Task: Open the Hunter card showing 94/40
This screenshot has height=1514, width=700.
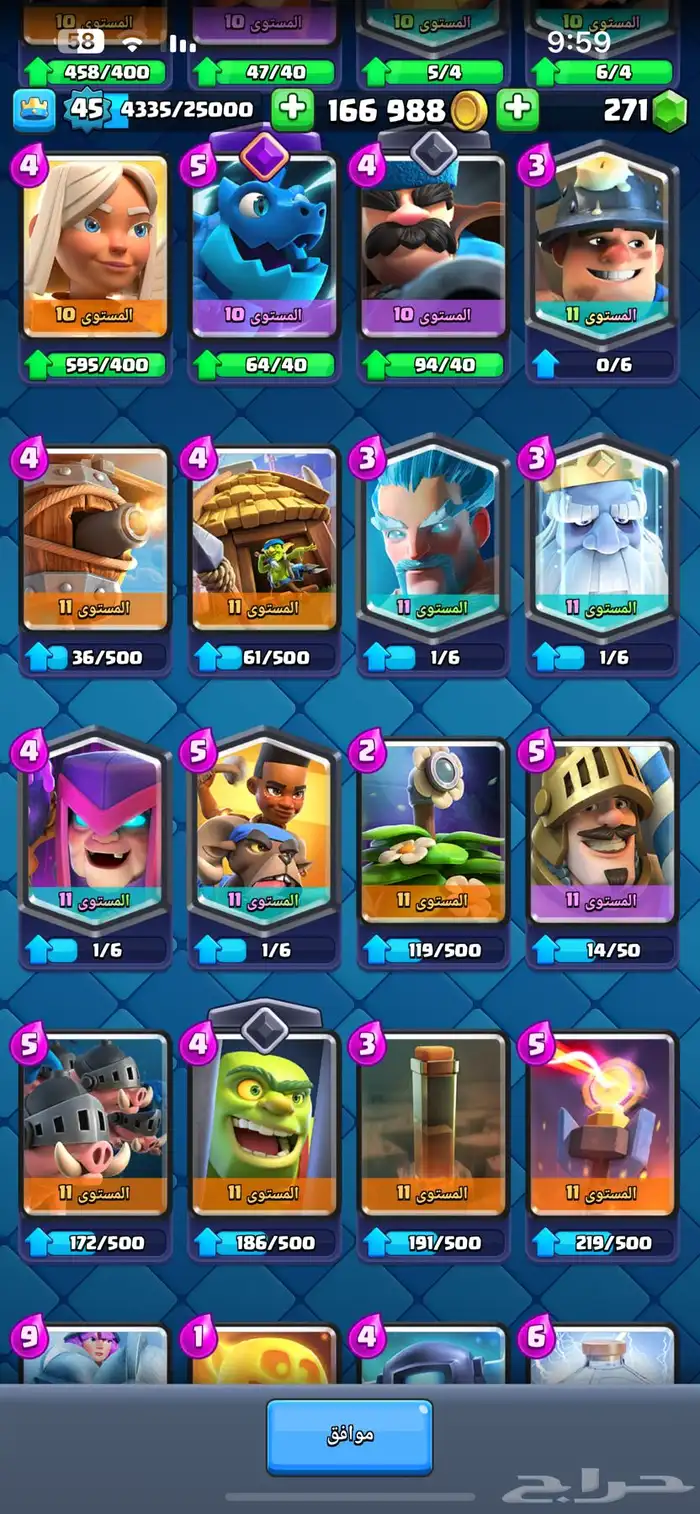Action: click(x=433, y=245)
